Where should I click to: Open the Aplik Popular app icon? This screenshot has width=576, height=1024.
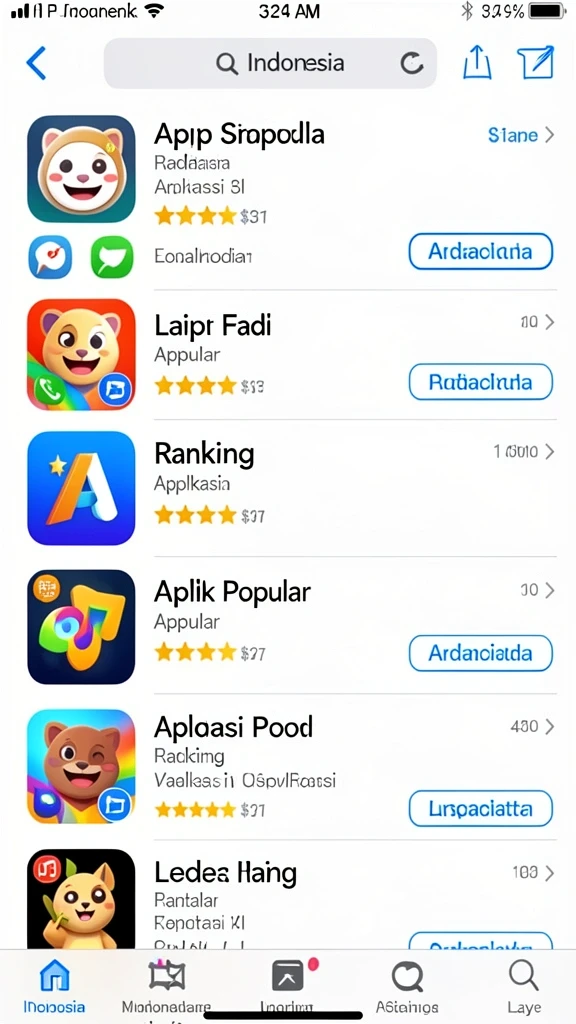(81, 627)
